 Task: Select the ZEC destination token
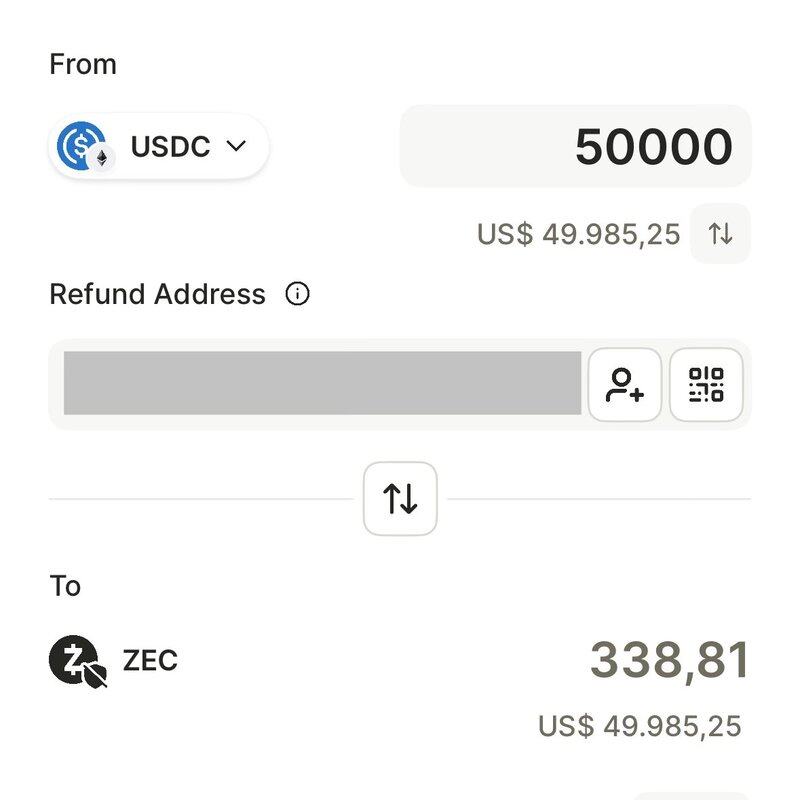pos(114,660)
